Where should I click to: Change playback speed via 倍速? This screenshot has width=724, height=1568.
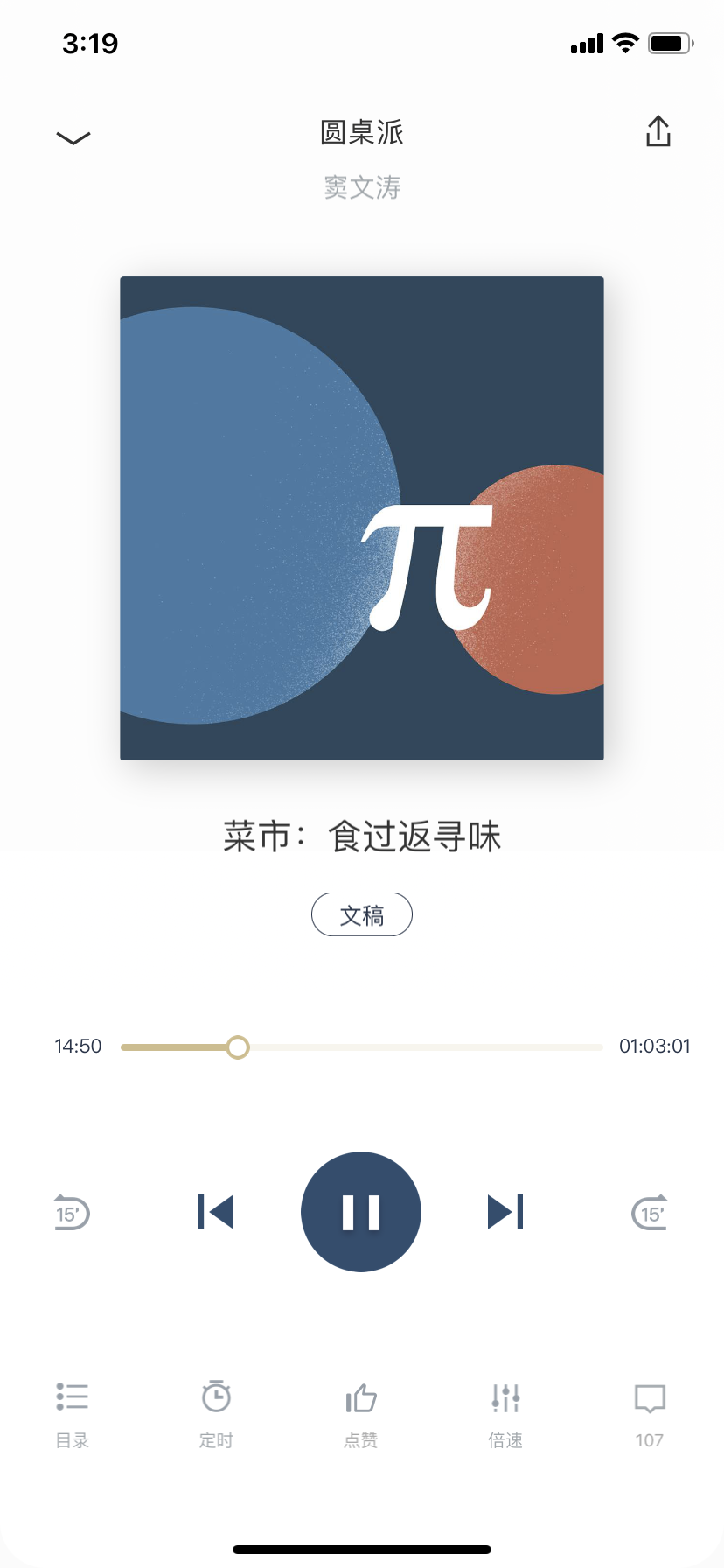pyautogui.click(x=505, y=1412)
